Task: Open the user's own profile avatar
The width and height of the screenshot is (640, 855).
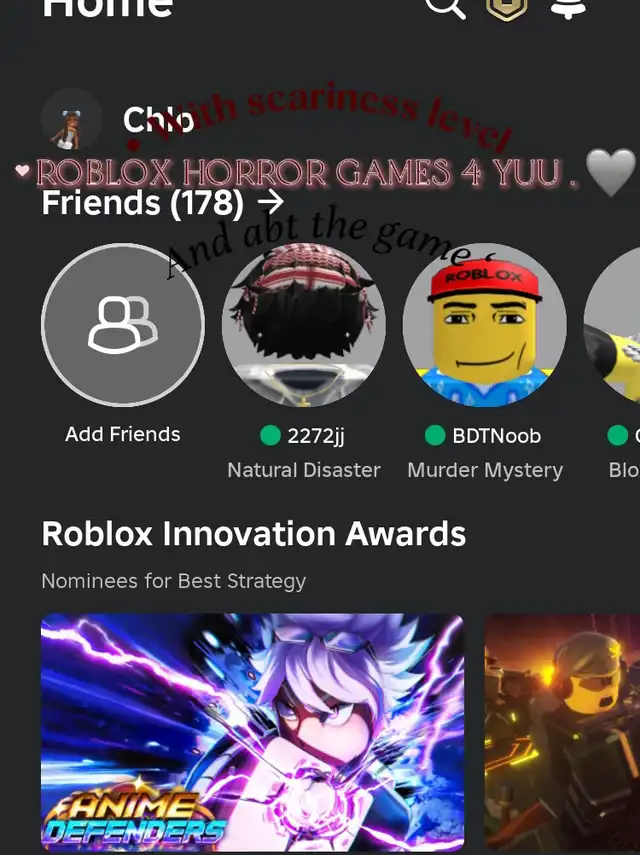Action: tap(72, 120)
